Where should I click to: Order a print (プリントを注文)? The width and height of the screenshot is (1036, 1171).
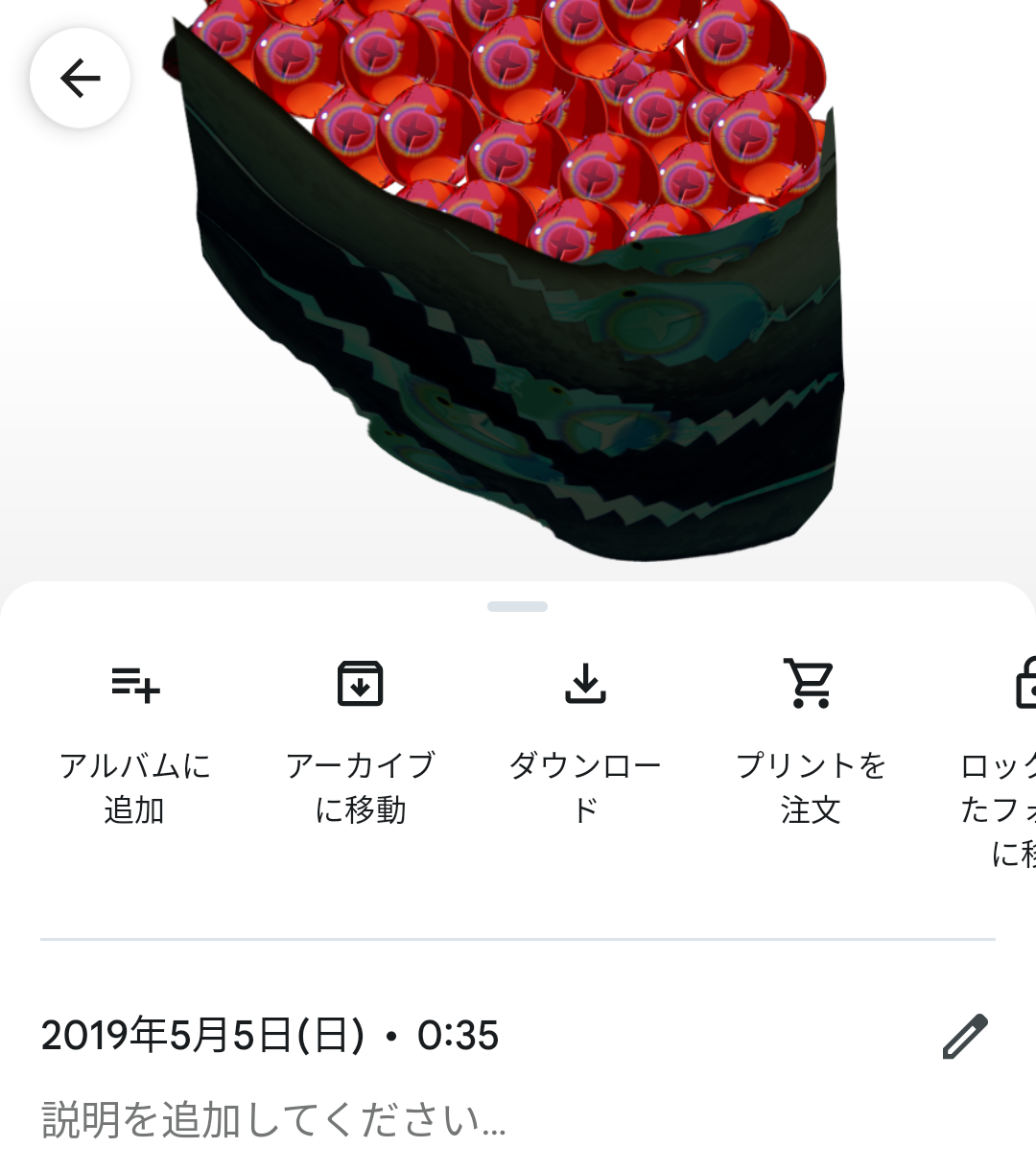coord(811,738)
